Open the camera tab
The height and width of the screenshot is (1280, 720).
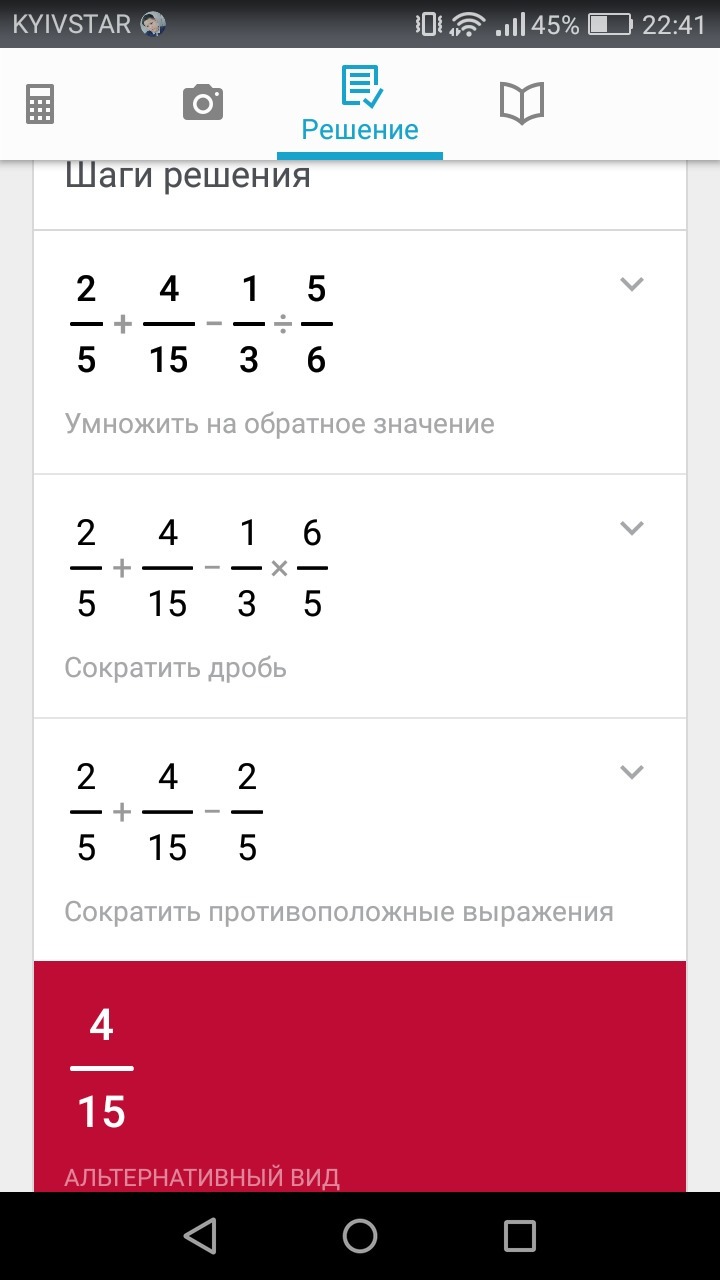coord(202,103)
